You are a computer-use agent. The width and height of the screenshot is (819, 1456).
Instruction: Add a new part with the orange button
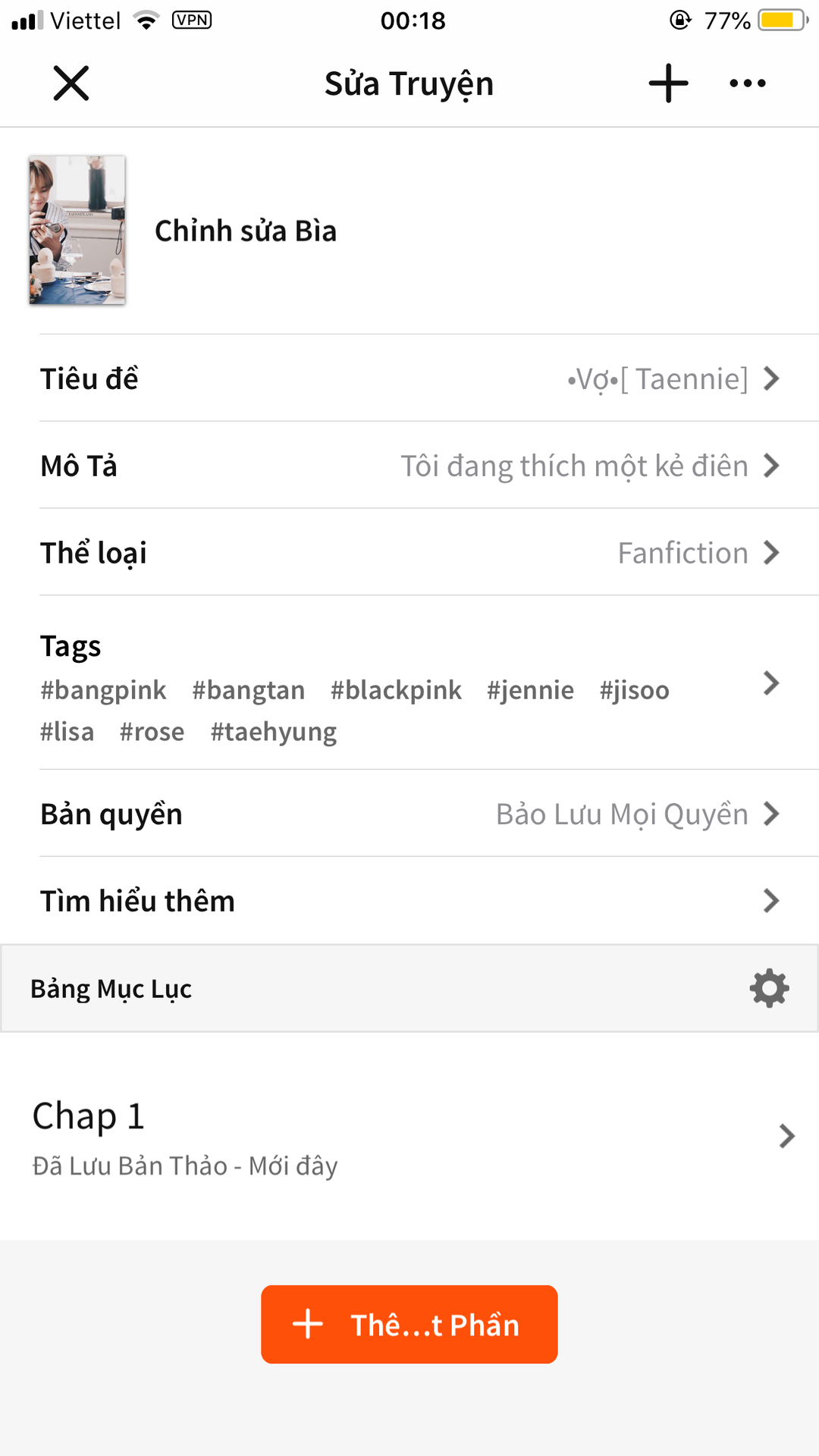[409, 1324]
